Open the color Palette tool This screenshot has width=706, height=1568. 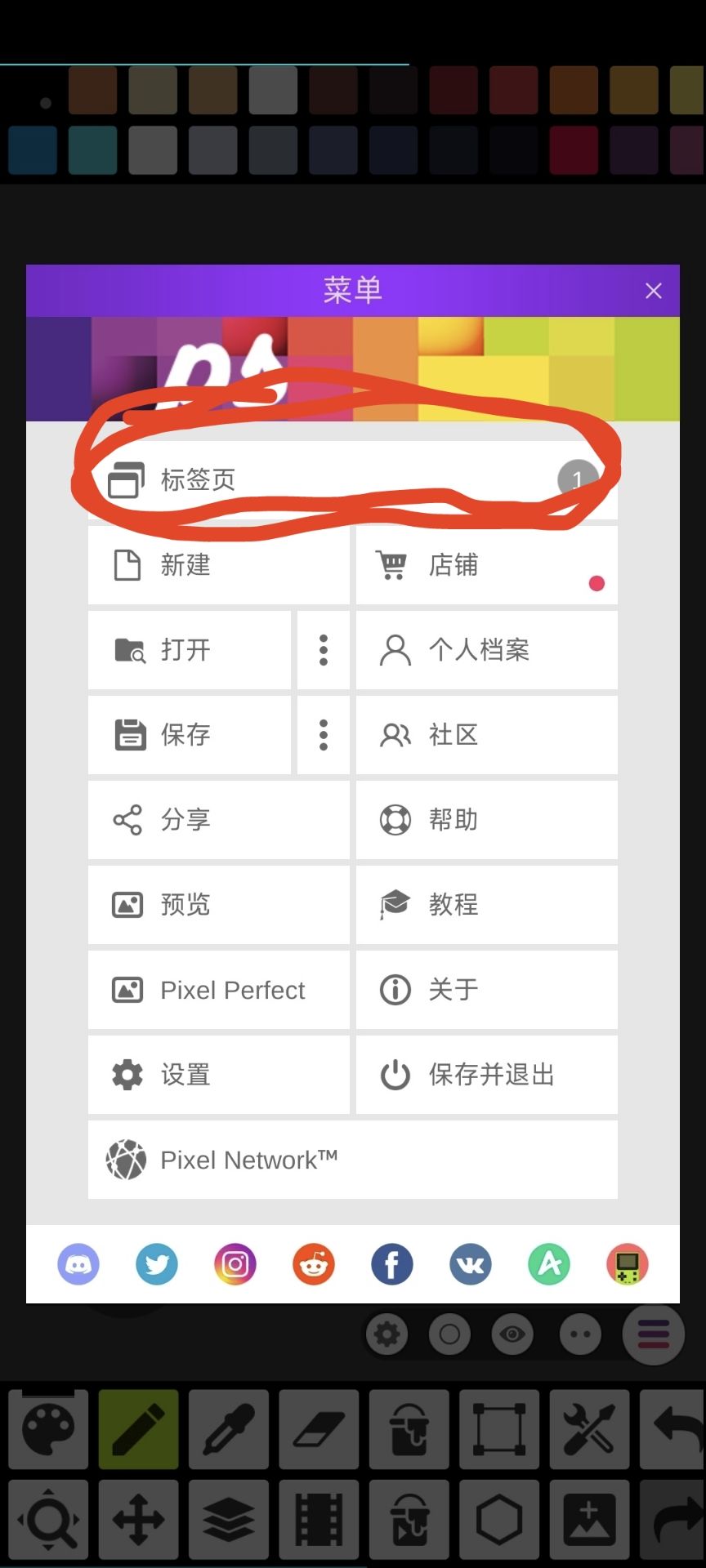point(48,1430)
